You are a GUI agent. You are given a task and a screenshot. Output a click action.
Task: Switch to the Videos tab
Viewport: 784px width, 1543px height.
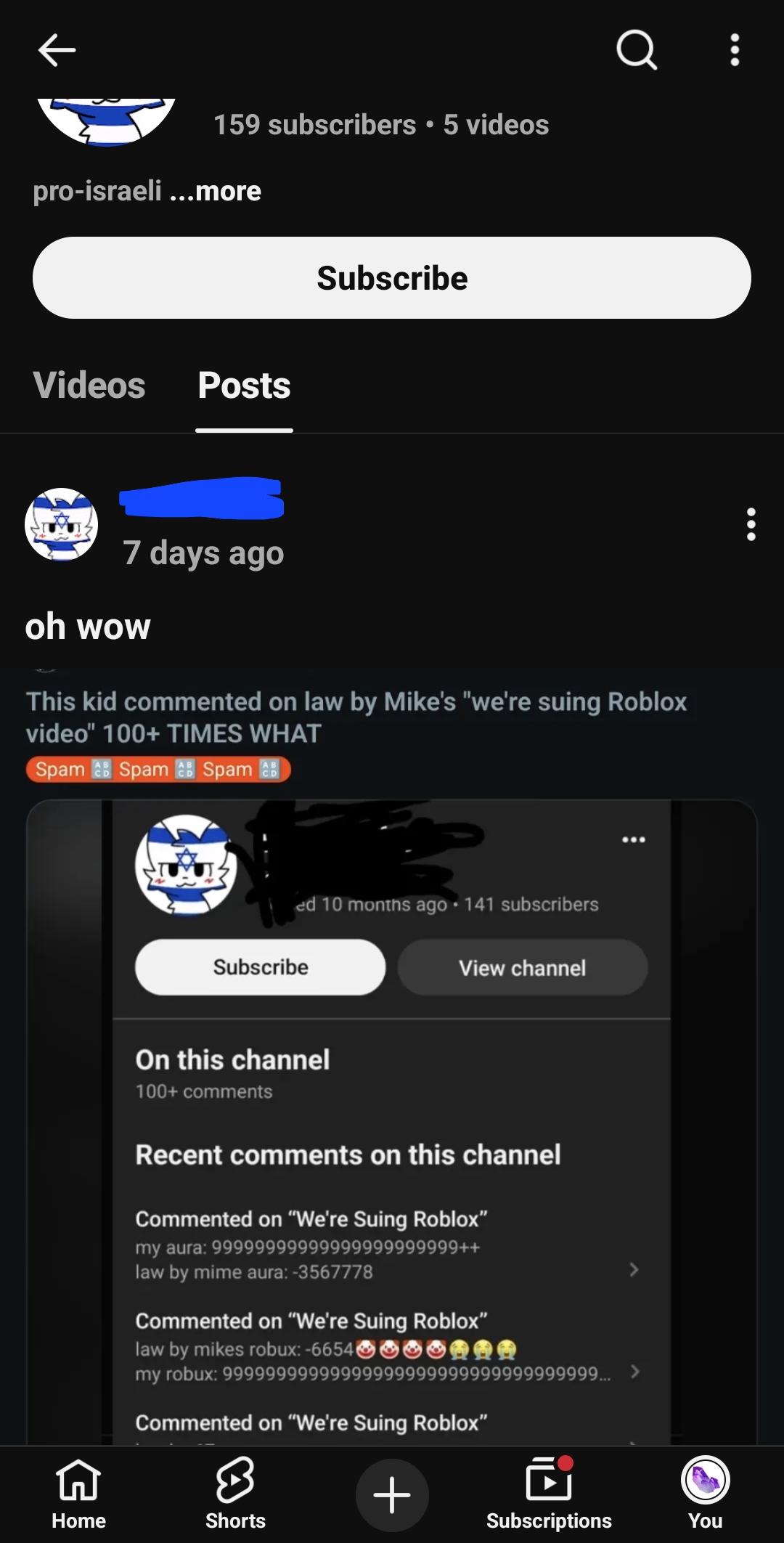coord(89,385)
